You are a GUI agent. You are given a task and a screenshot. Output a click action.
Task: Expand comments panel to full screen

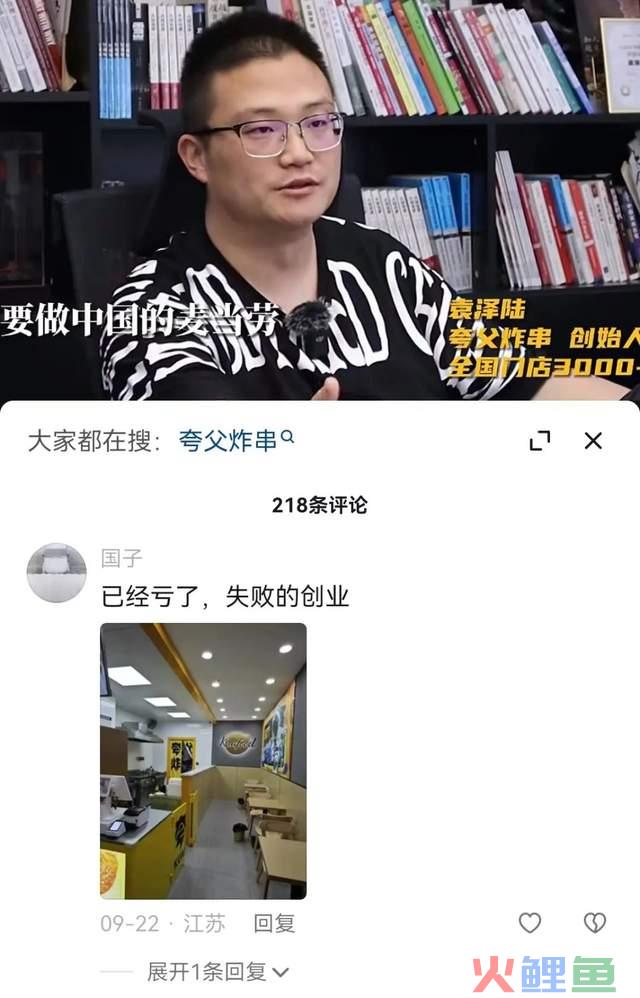[540, 441]
